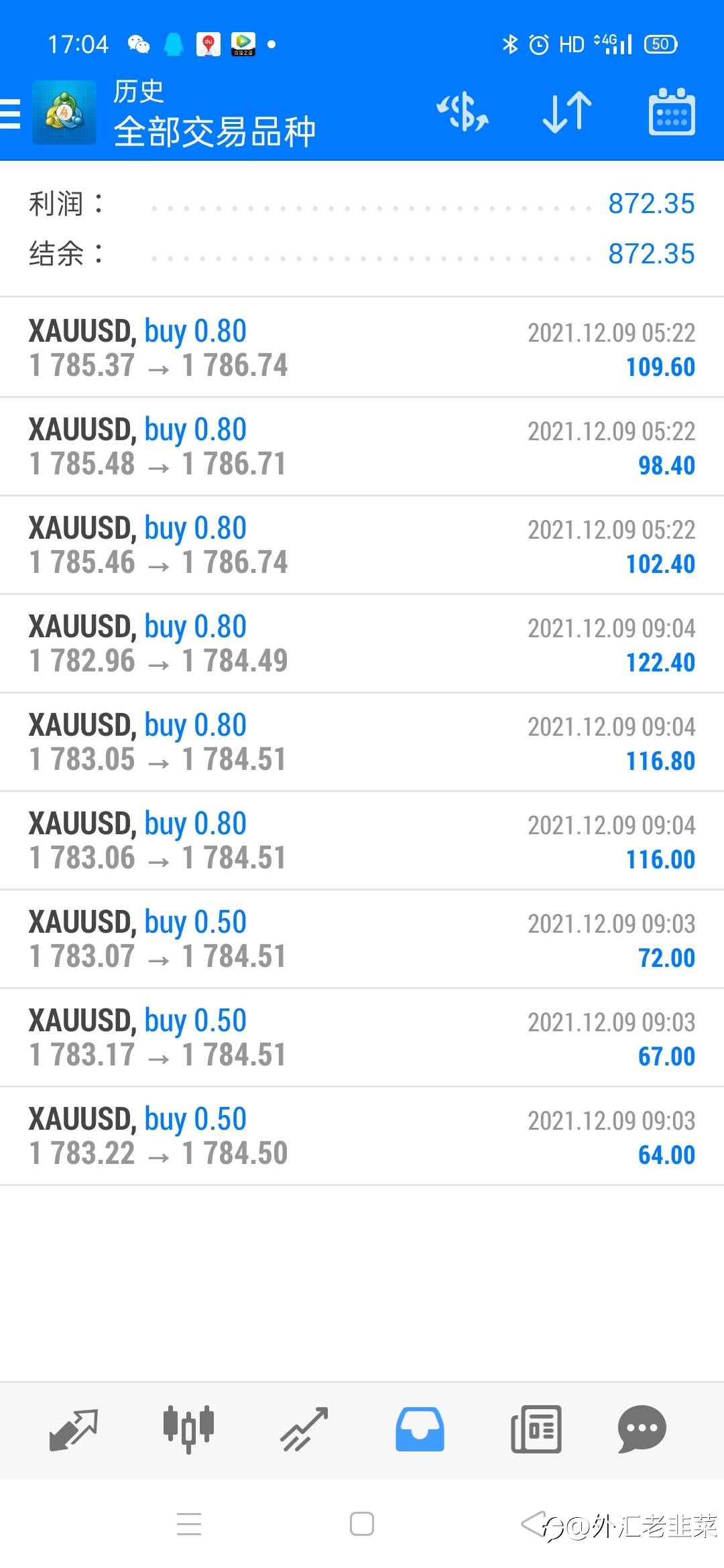Open the symbol filter dollar icon

point(463,112)
